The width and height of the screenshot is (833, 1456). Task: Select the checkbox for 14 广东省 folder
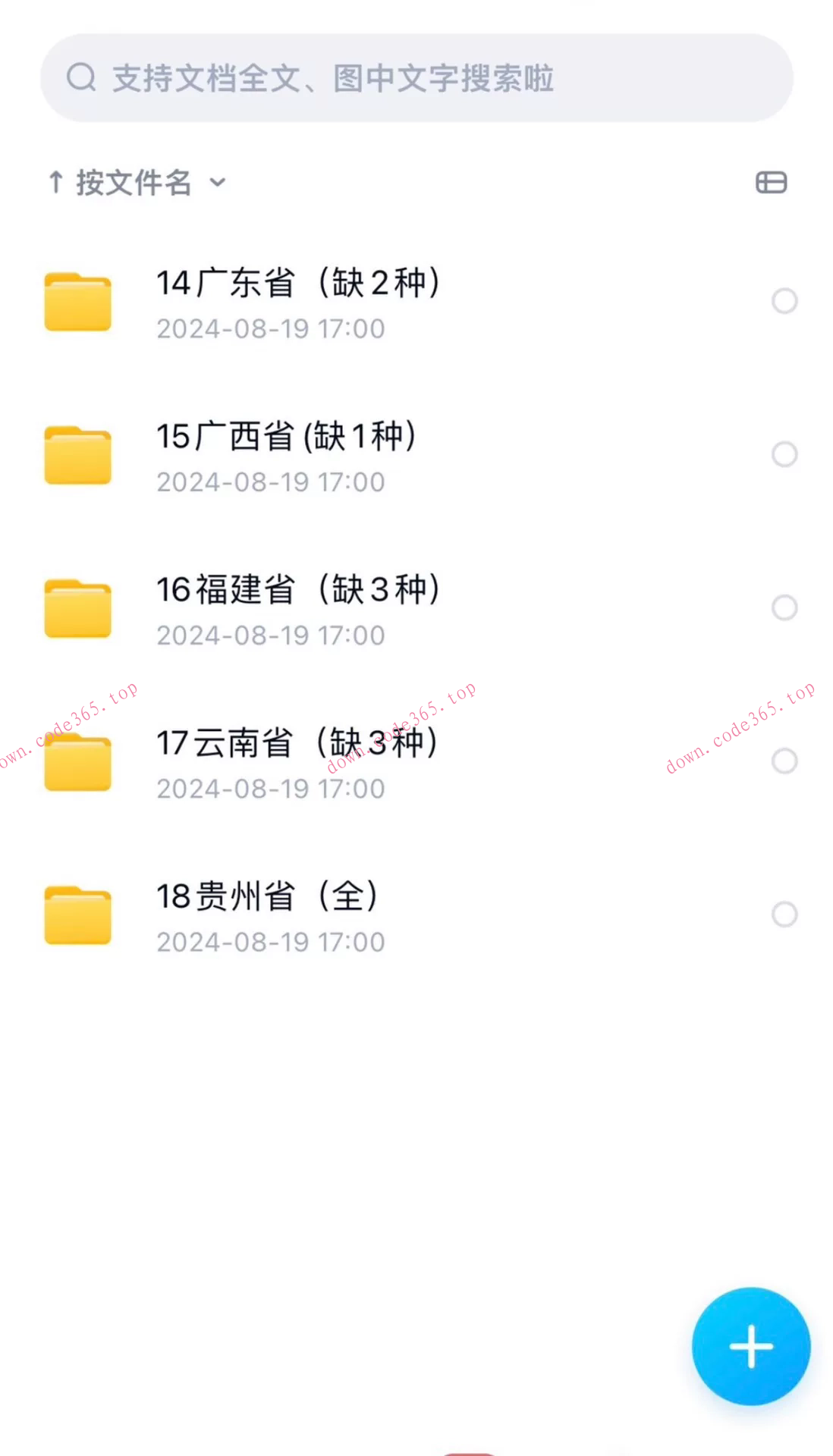[x=784, y=301]
